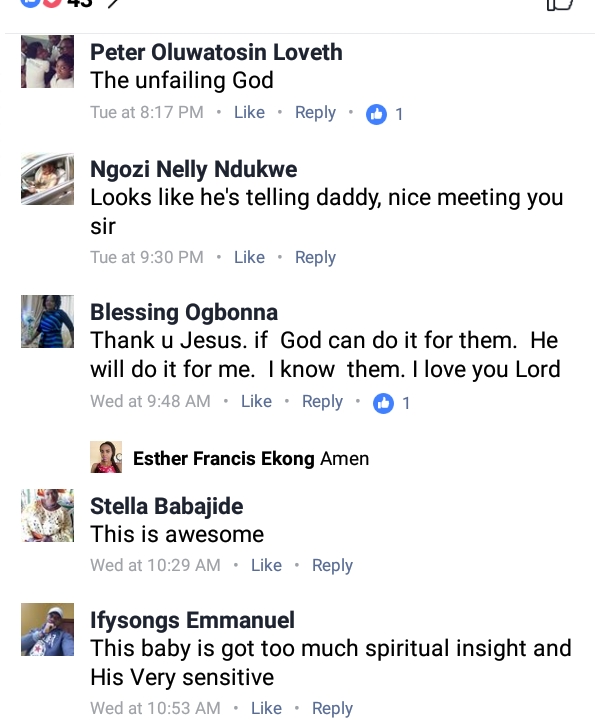Reply to Blessing Ogbonna's comment

coord(322,401)
